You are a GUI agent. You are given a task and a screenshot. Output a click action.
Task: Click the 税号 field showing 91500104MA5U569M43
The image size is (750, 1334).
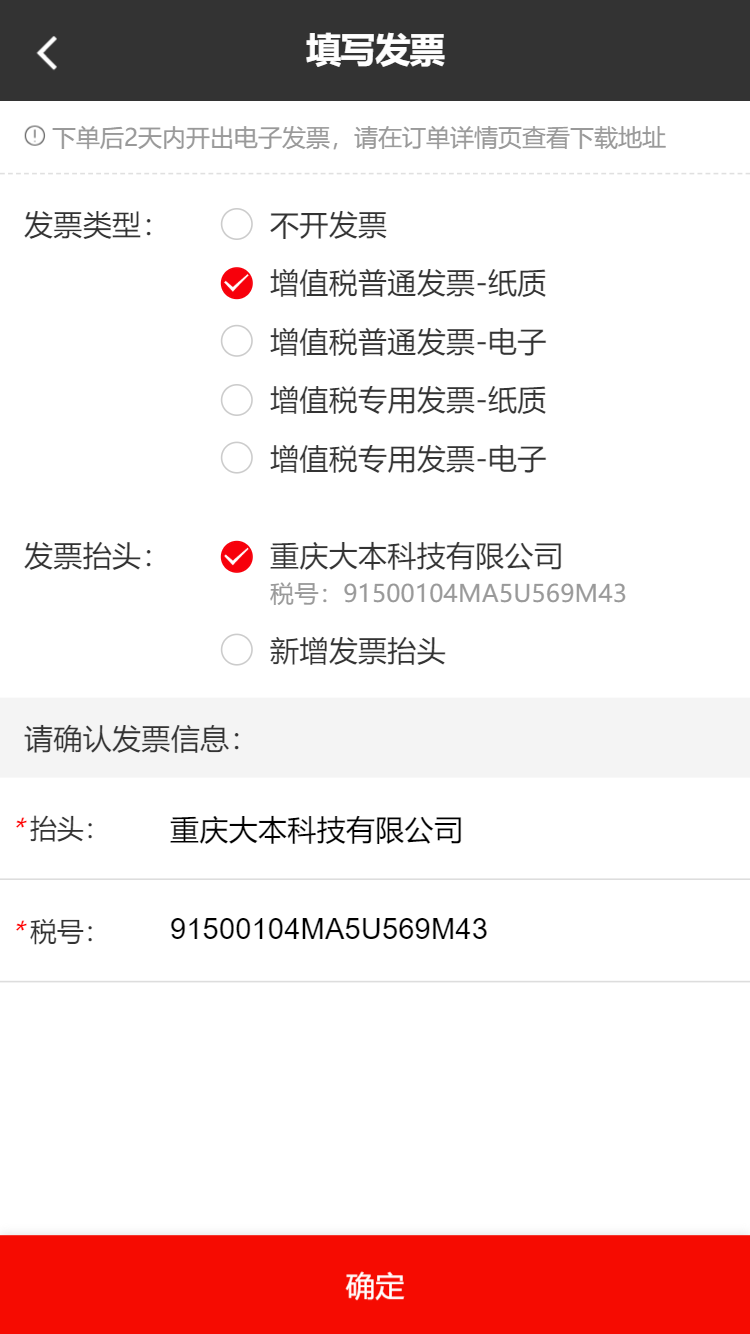pos(330,929)
